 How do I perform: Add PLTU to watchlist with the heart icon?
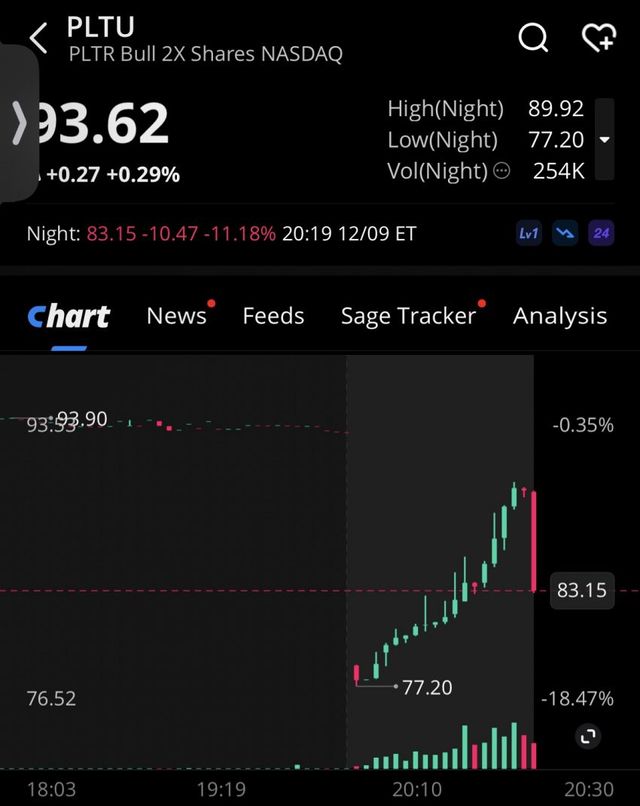point(598,38)
